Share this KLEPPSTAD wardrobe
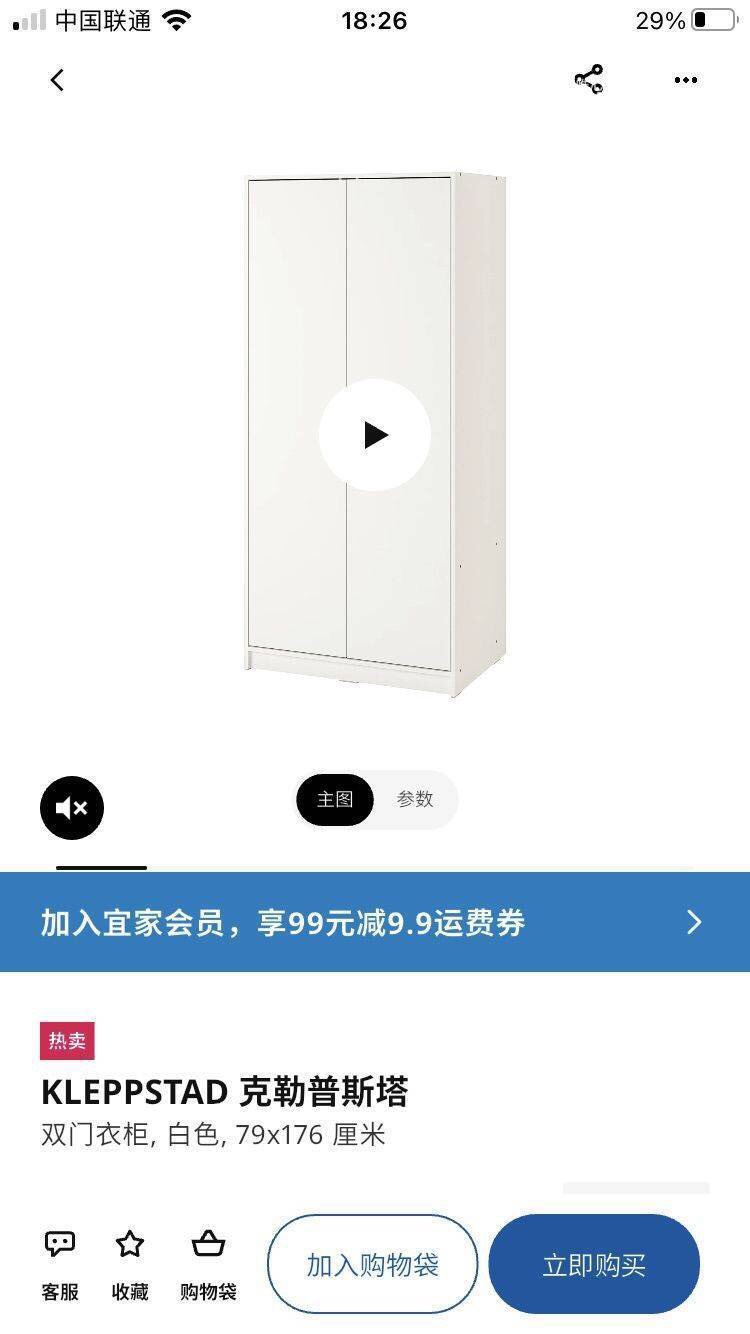The image size is (750, 1334). click(x=589, y=80)
